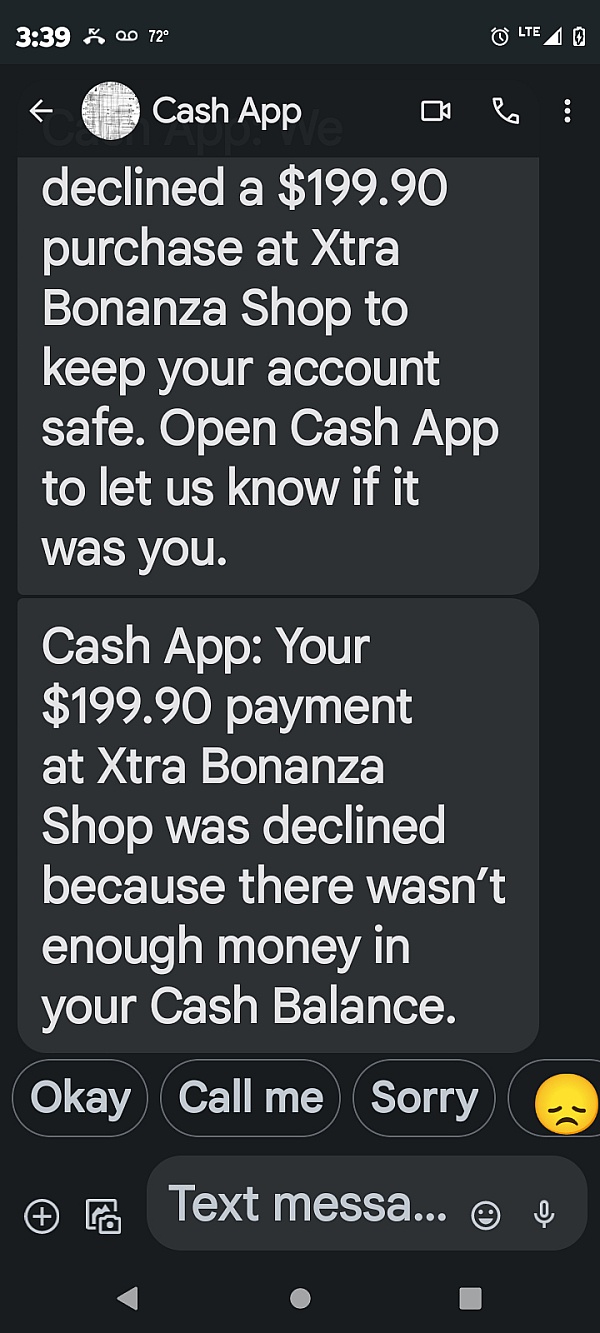Open Cash App contact avatar details
This screenshot has height=1333, width=600.
(x=110, y=111)
